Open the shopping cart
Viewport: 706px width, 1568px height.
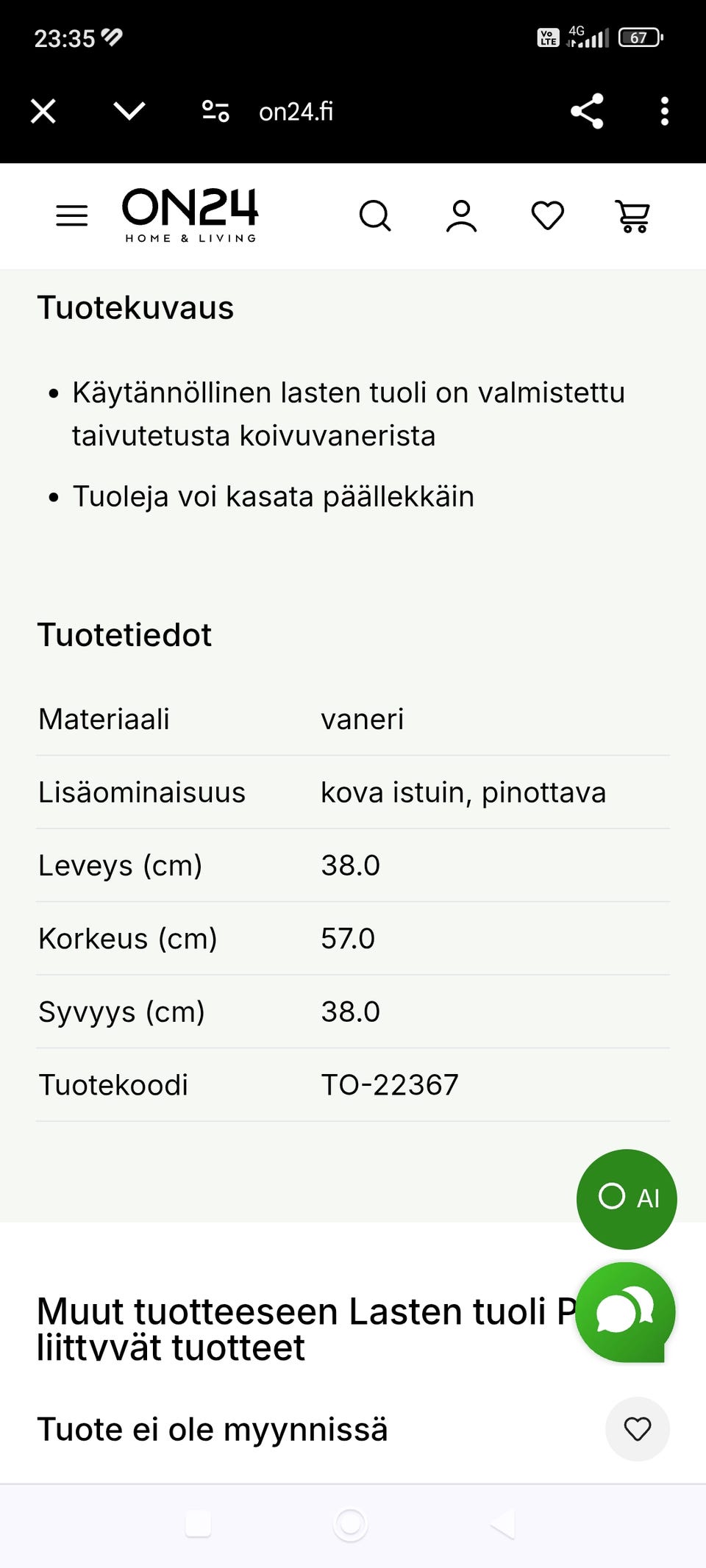point(633,216)
